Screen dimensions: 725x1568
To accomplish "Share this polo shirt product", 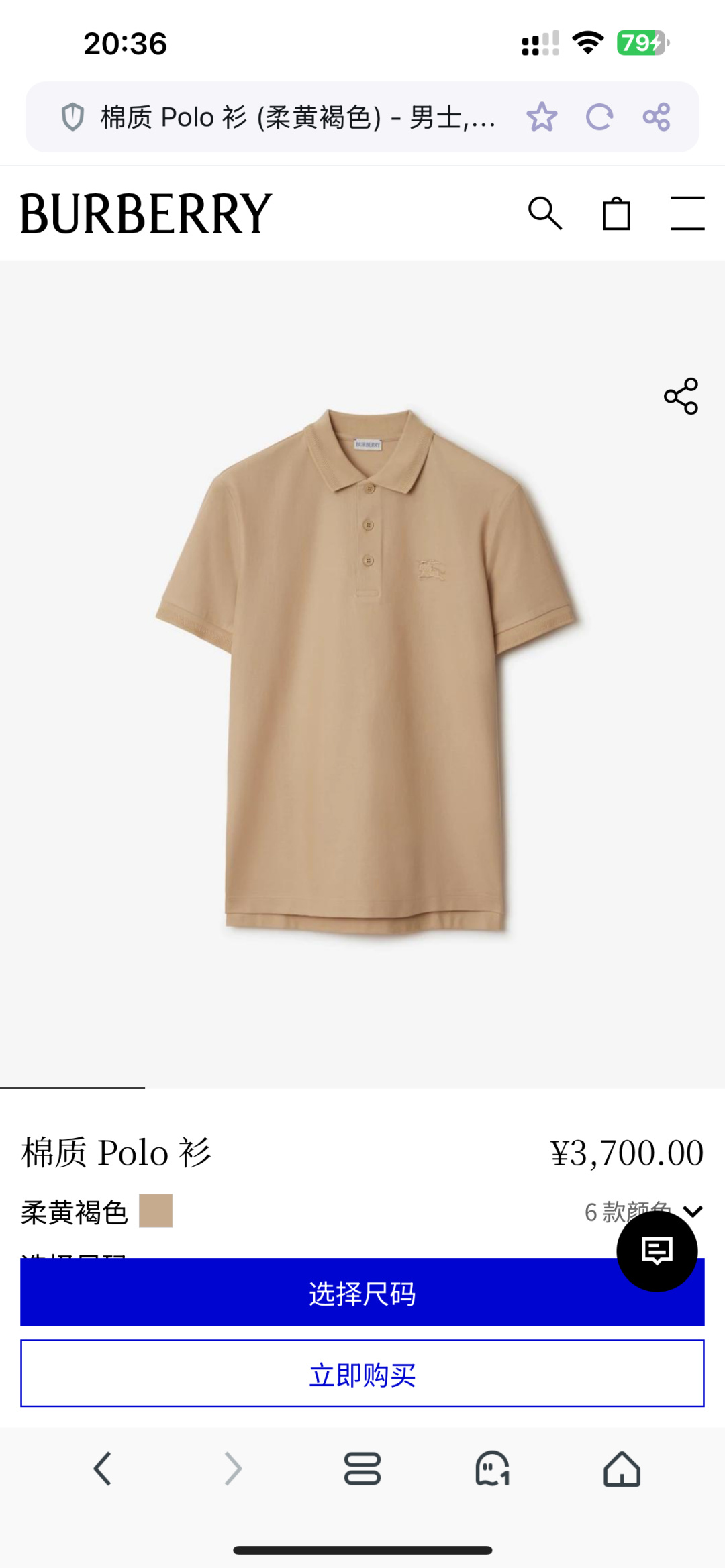I will click(681, 396).
